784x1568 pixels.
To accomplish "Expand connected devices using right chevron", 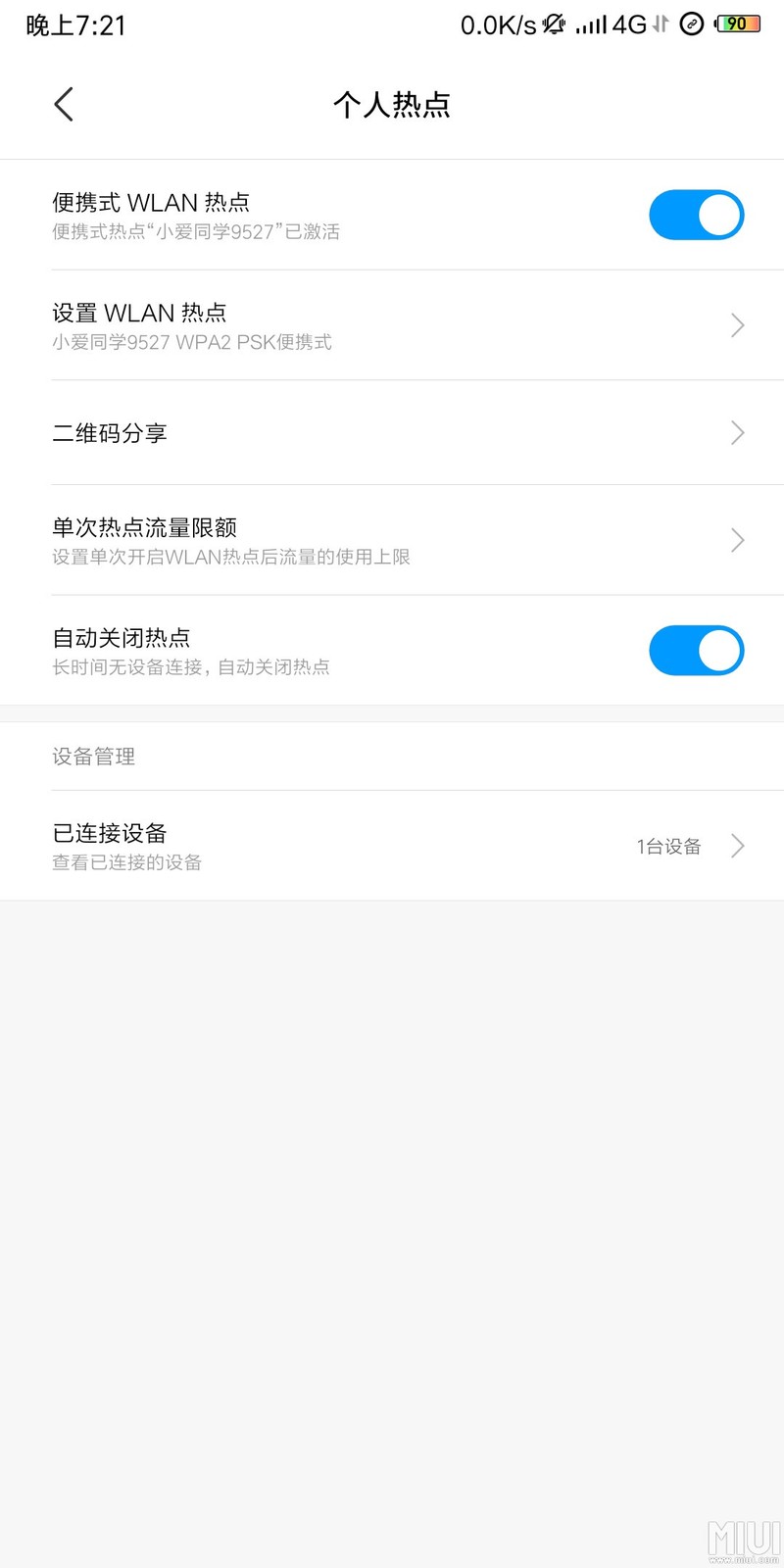I will click(737, 845).
